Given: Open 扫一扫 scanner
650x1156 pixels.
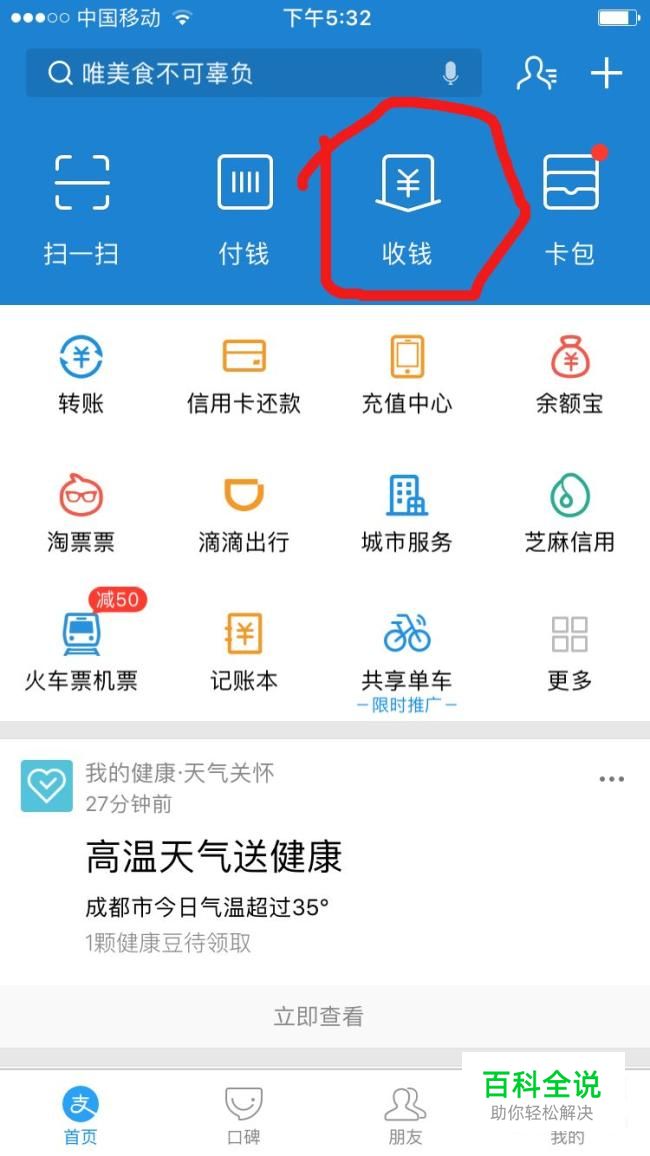Looking at the screenshot, I should click(81, 210).
